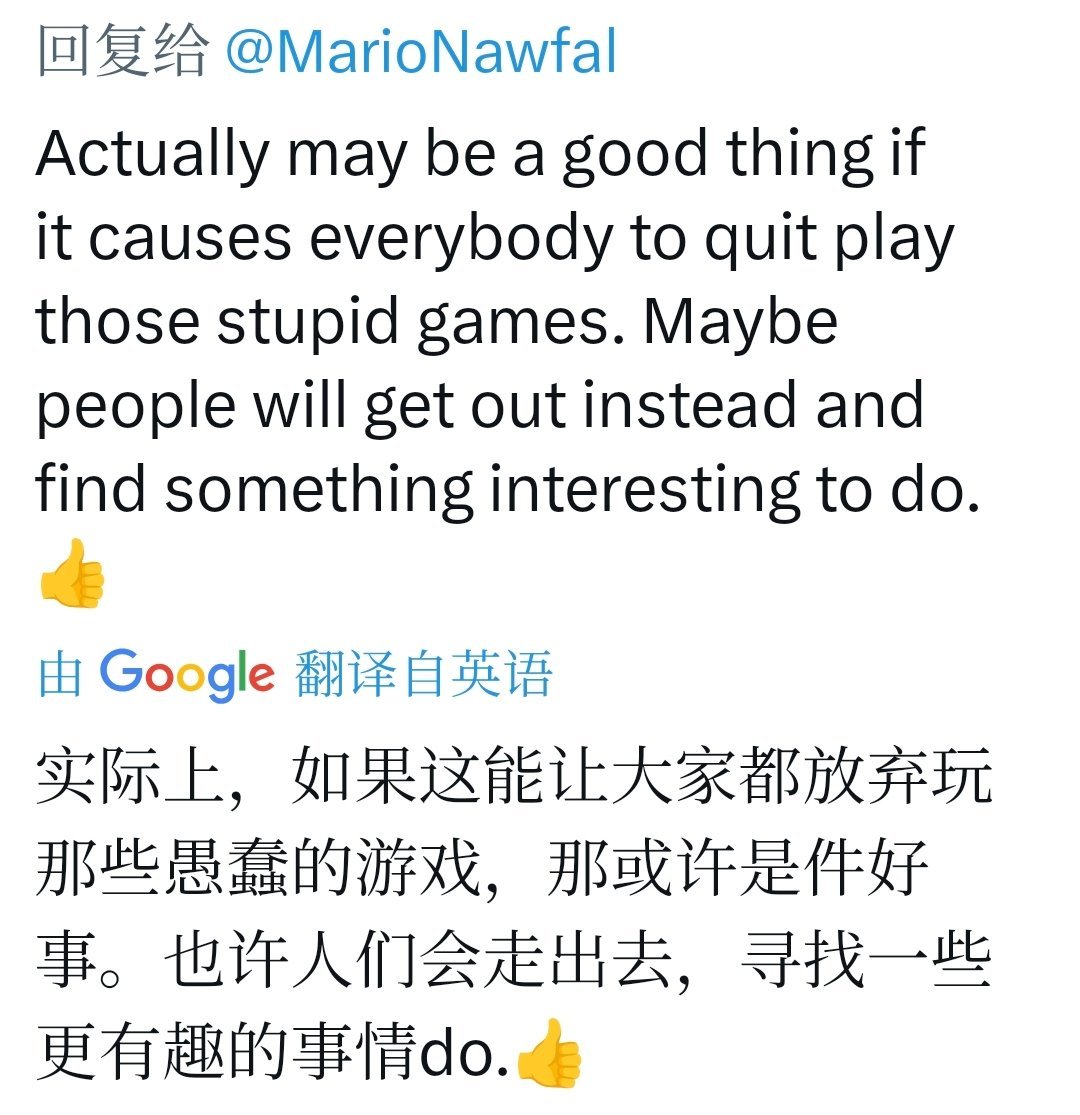1080x1115 pixels.
Task: Tap the translated-by-Google label
Action: tap(295, 675)
